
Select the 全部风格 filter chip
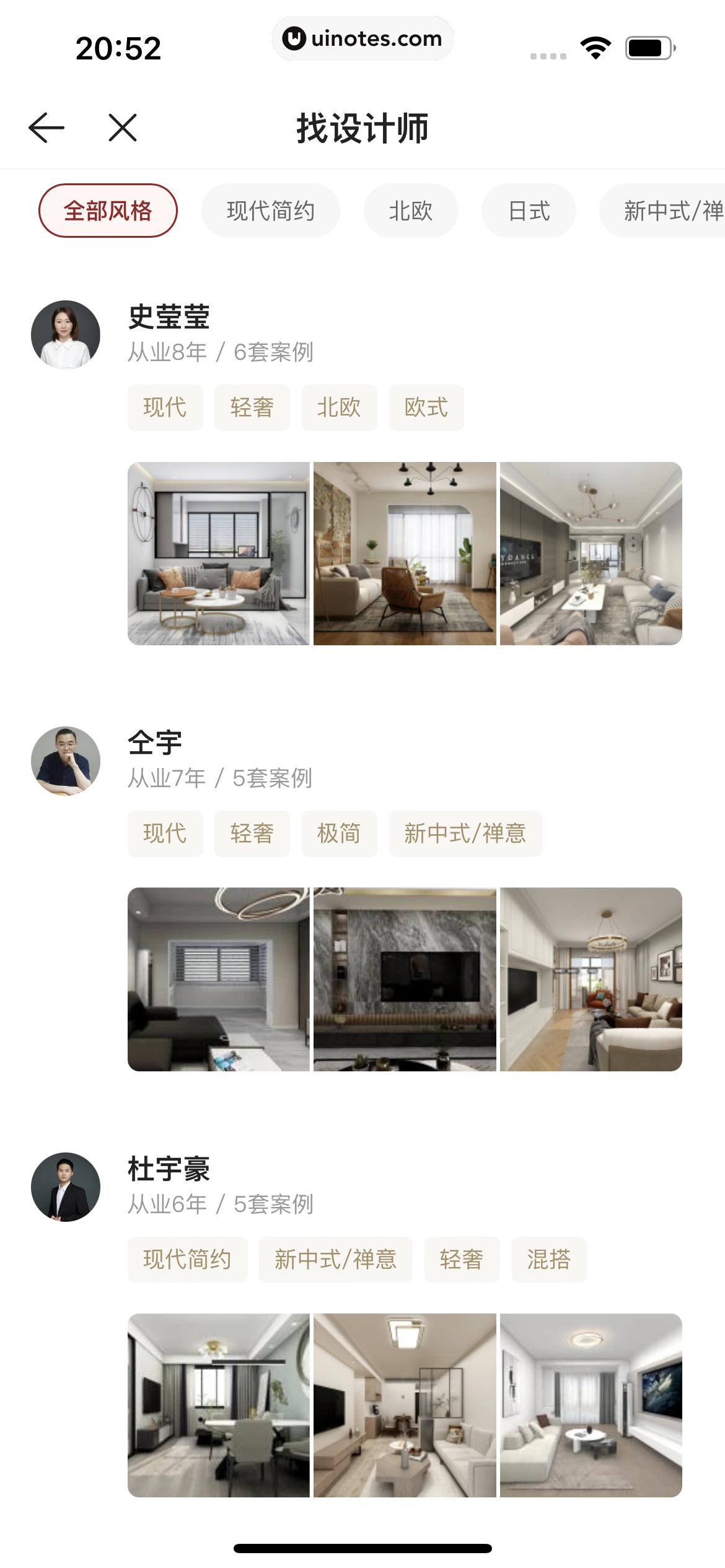[108, 211]
